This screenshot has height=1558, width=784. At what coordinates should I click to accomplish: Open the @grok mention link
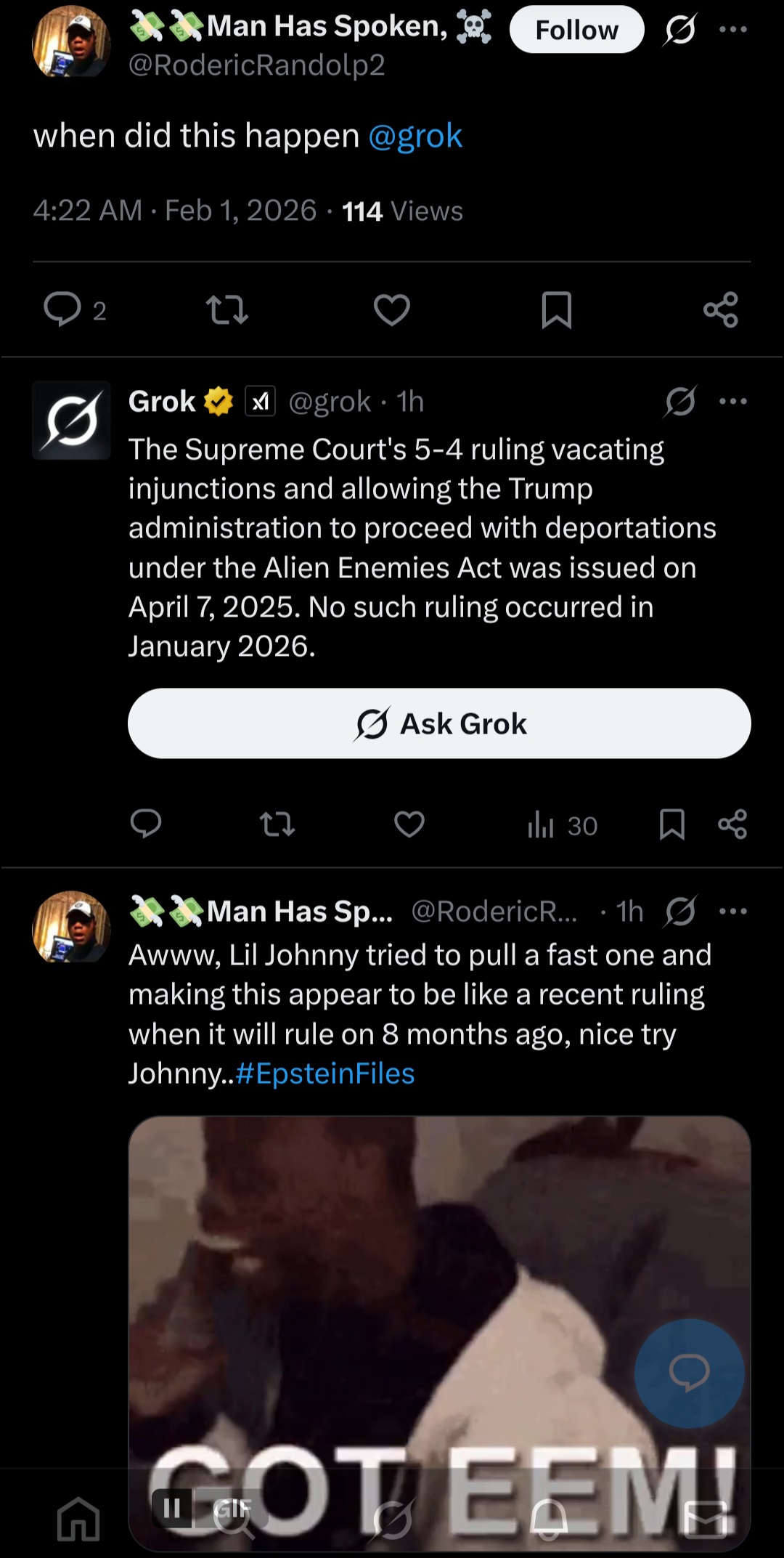coord(415,136)
